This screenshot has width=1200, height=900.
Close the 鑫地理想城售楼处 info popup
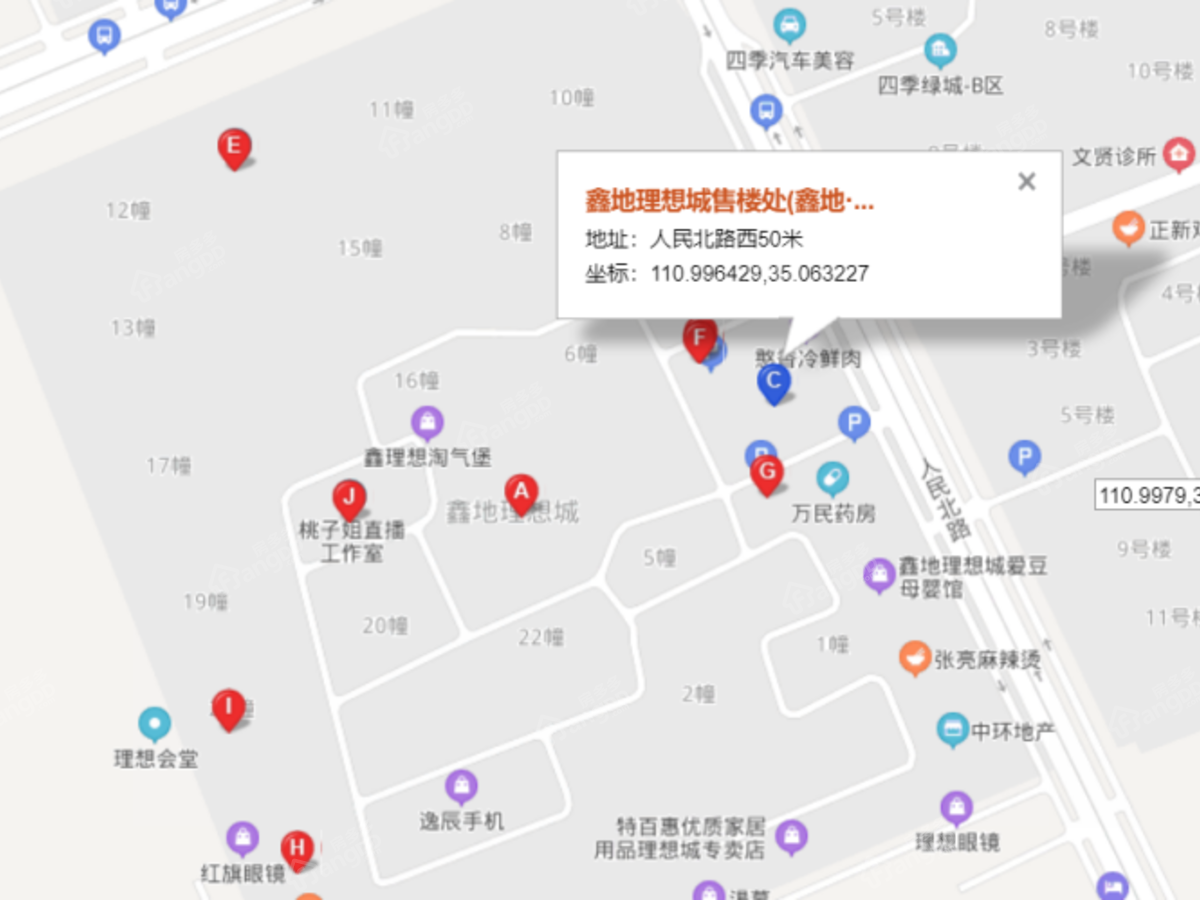pos(1026,182)
